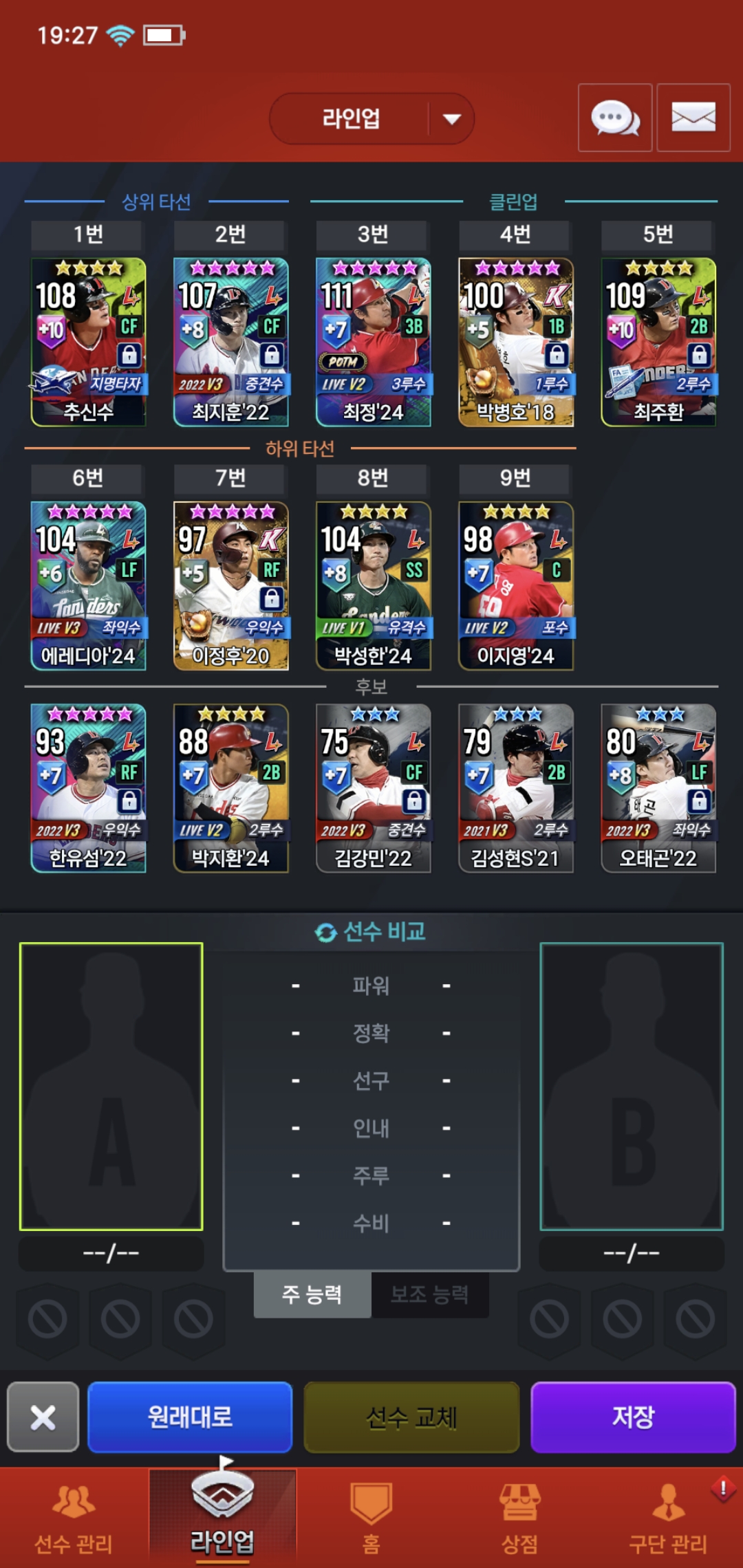
Task: Go to the 선수 관리 tab
Action: pyautogui.click(x=74, y=1518)
